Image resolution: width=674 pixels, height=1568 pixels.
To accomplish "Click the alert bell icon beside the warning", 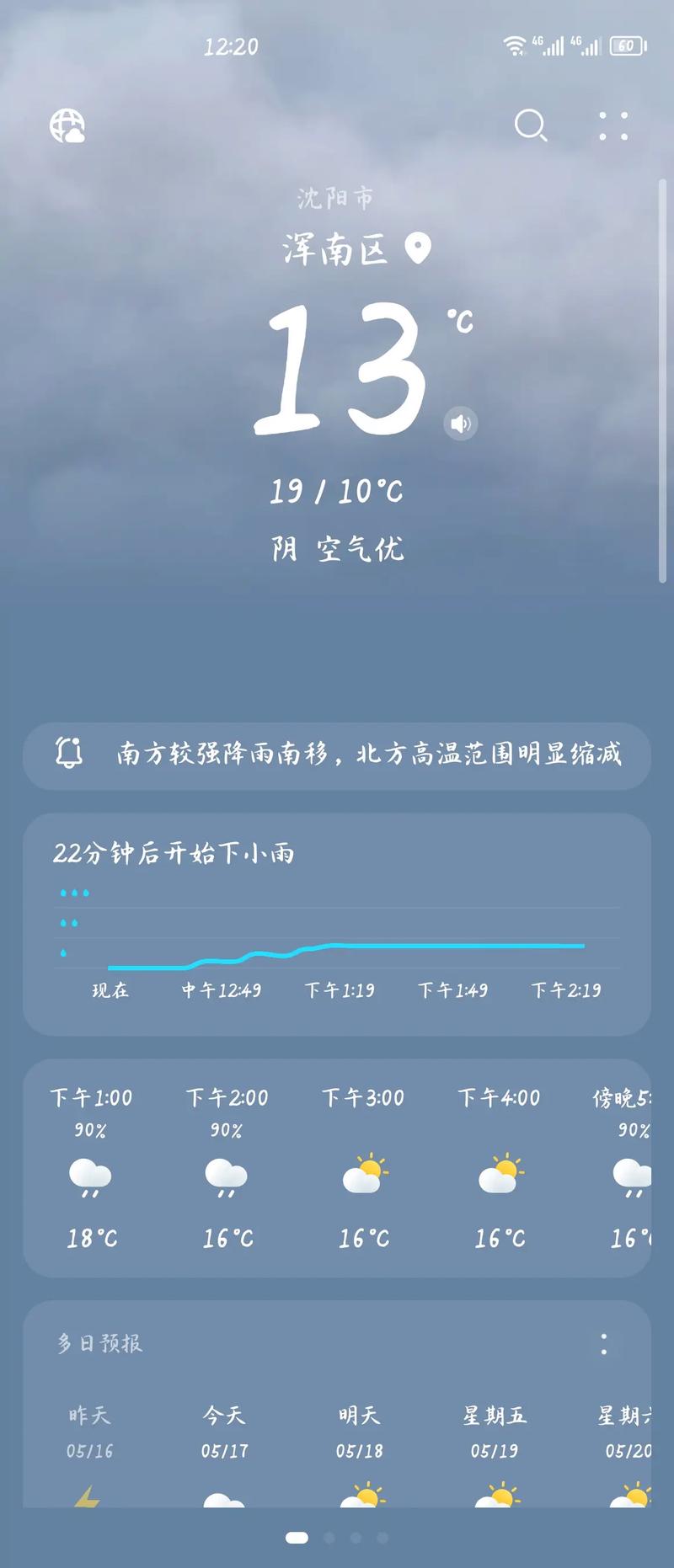I will point(71,754).
